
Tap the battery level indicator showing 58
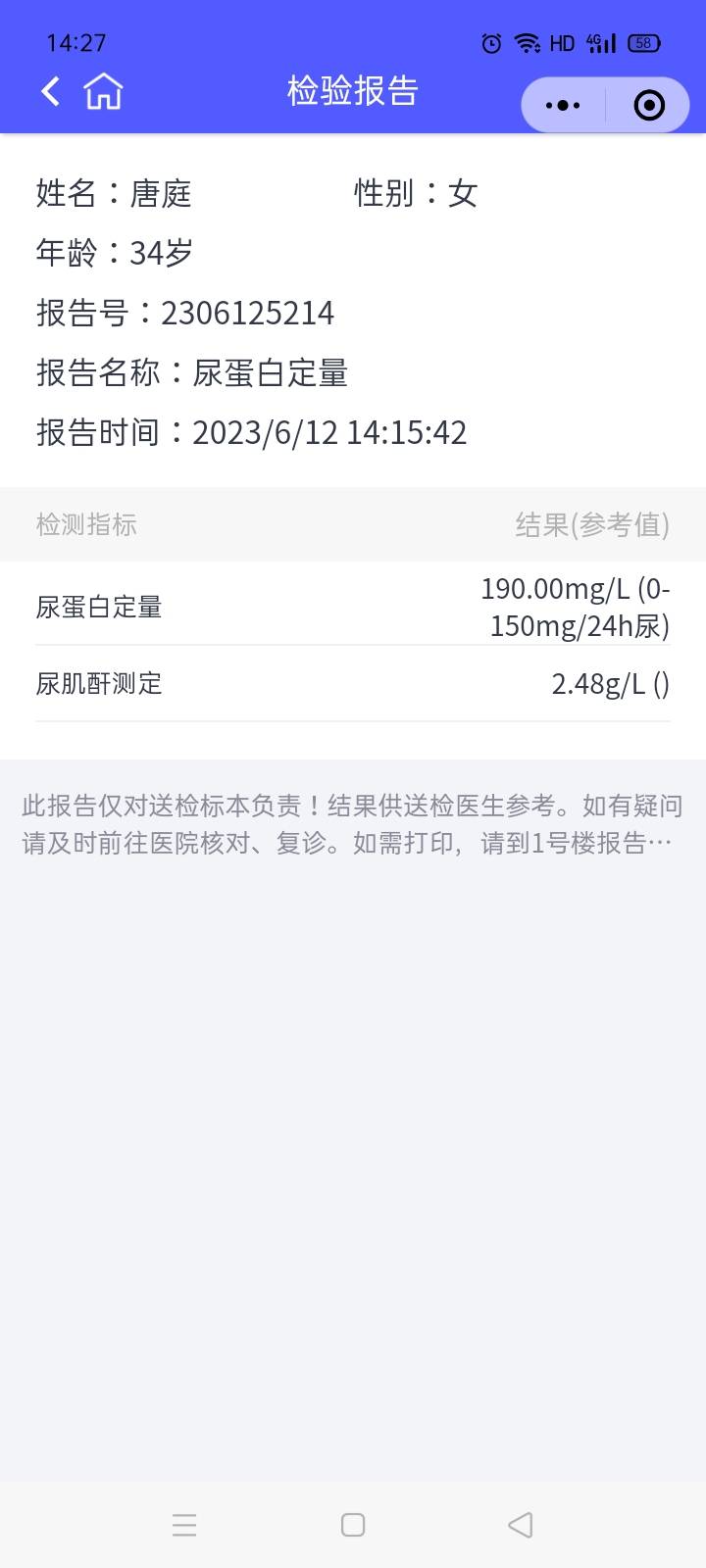pyautogui.click(x=645, y=43)
